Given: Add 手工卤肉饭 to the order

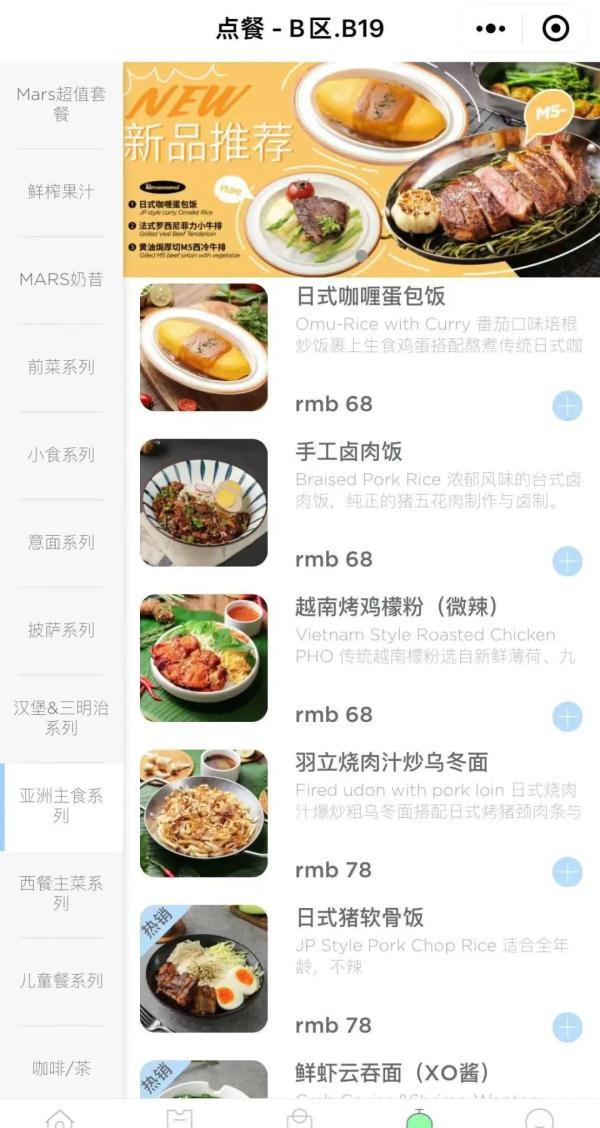Looking at the screenshot, I should [567, 561].
